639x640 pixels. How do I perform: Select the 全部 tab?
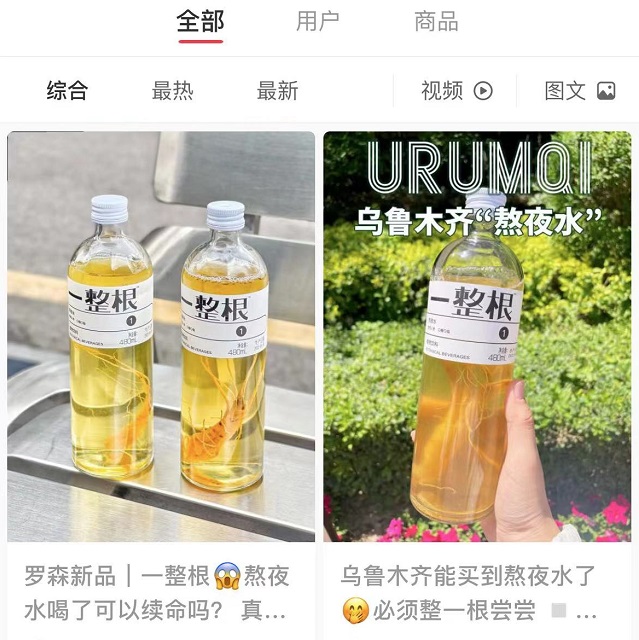pyautogui.click(x=200, y=21)
